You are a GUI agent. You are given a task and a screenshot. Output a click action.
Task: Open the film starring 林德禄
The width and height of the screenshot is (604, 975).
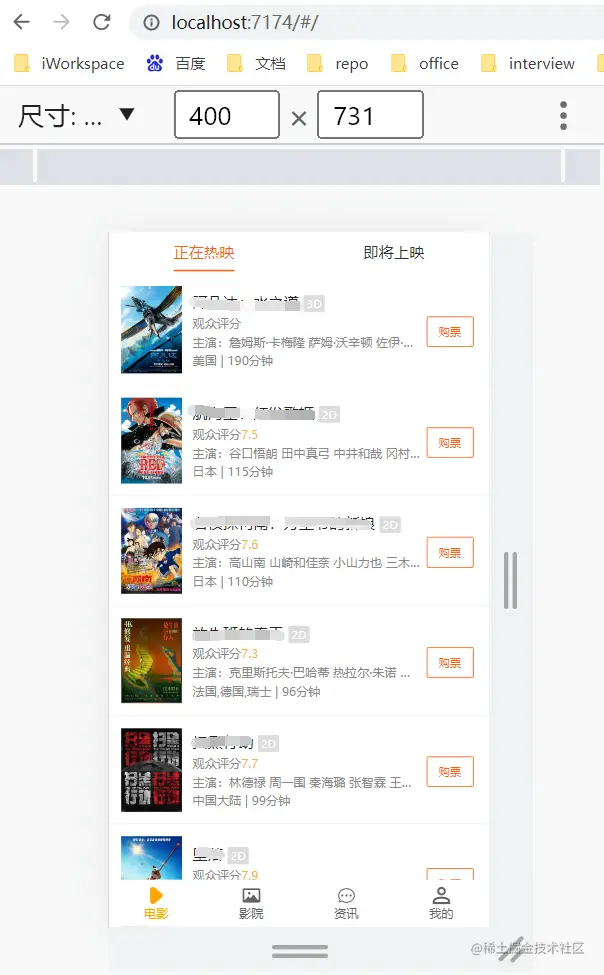(151, 770)
